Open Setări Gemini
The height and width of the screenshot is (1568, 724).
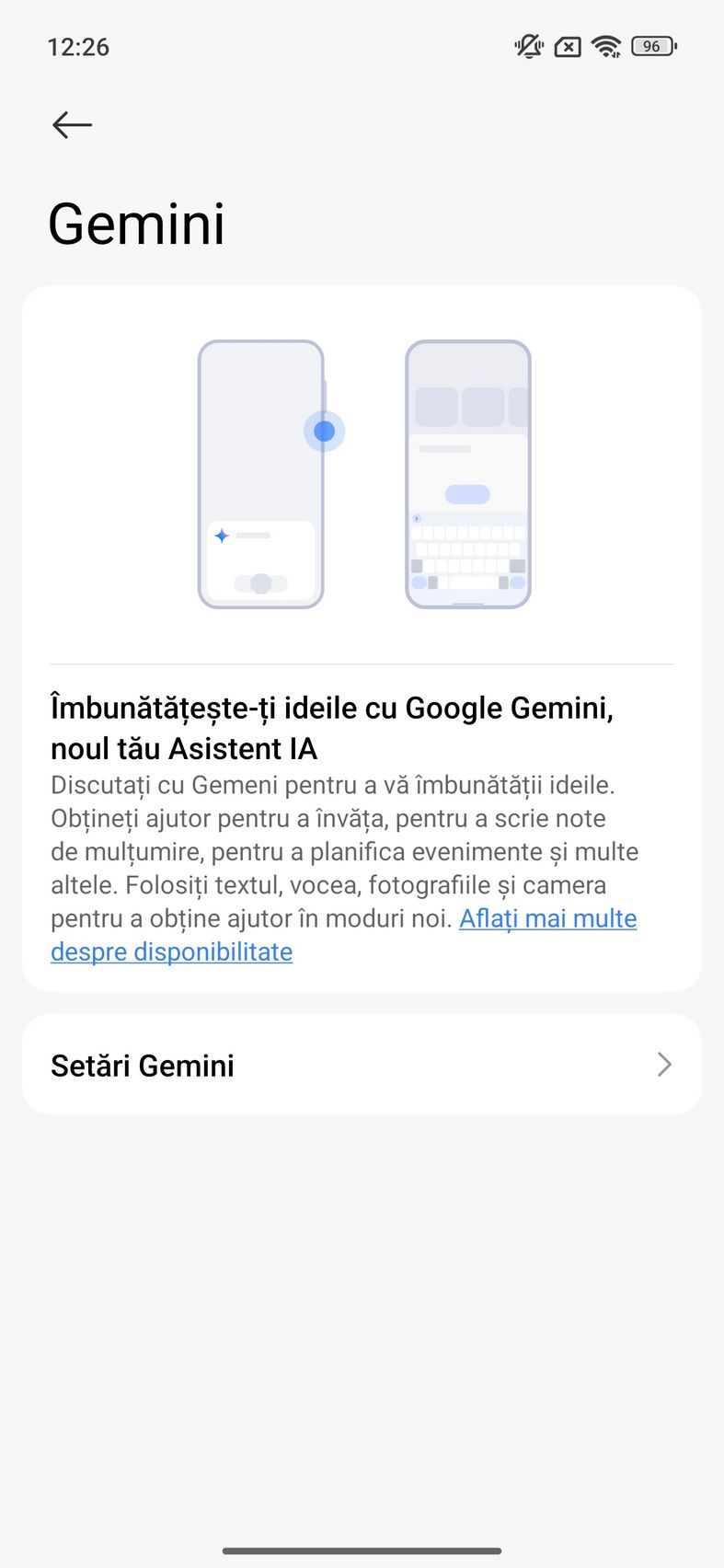tap(362, 1065)
